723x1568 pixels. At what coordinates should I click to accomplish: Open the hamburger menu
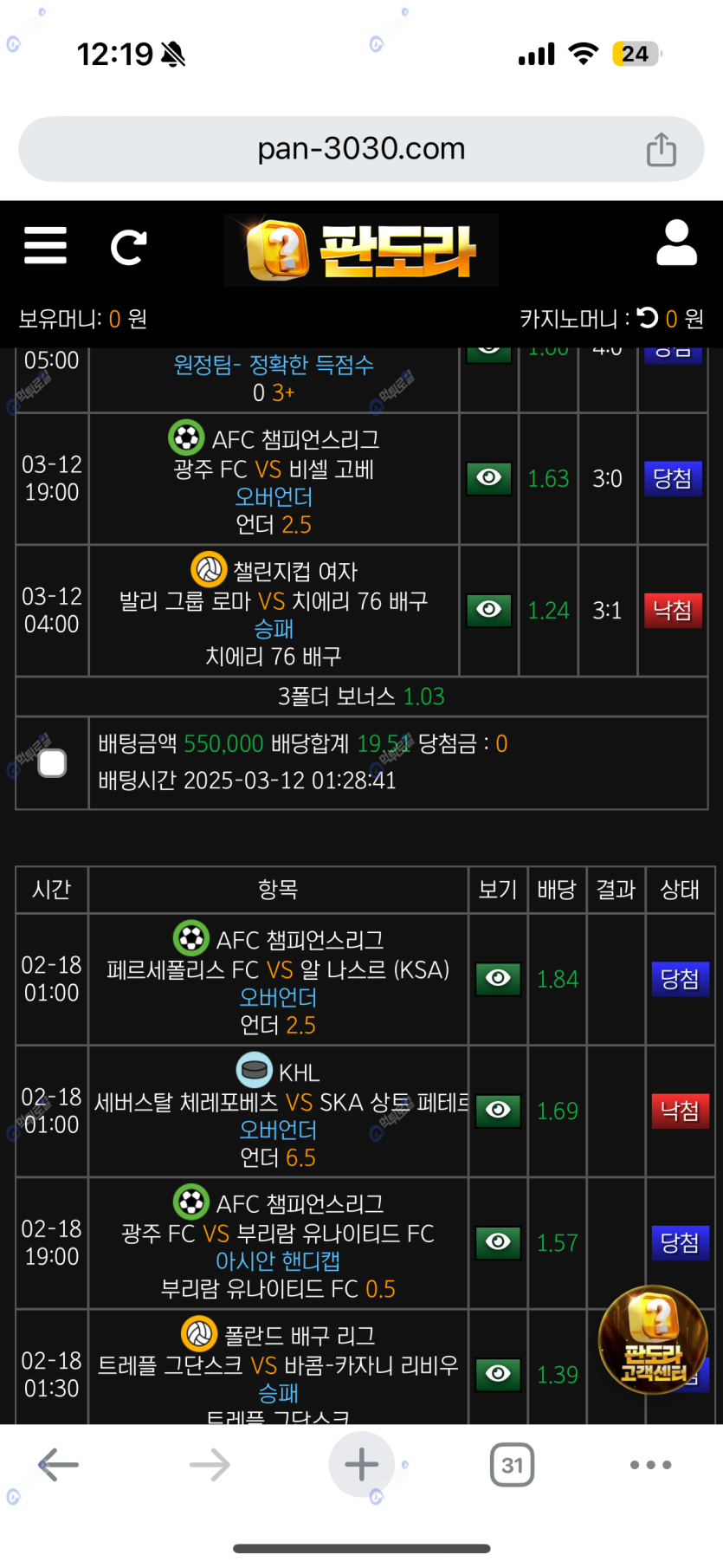[45, 245]
